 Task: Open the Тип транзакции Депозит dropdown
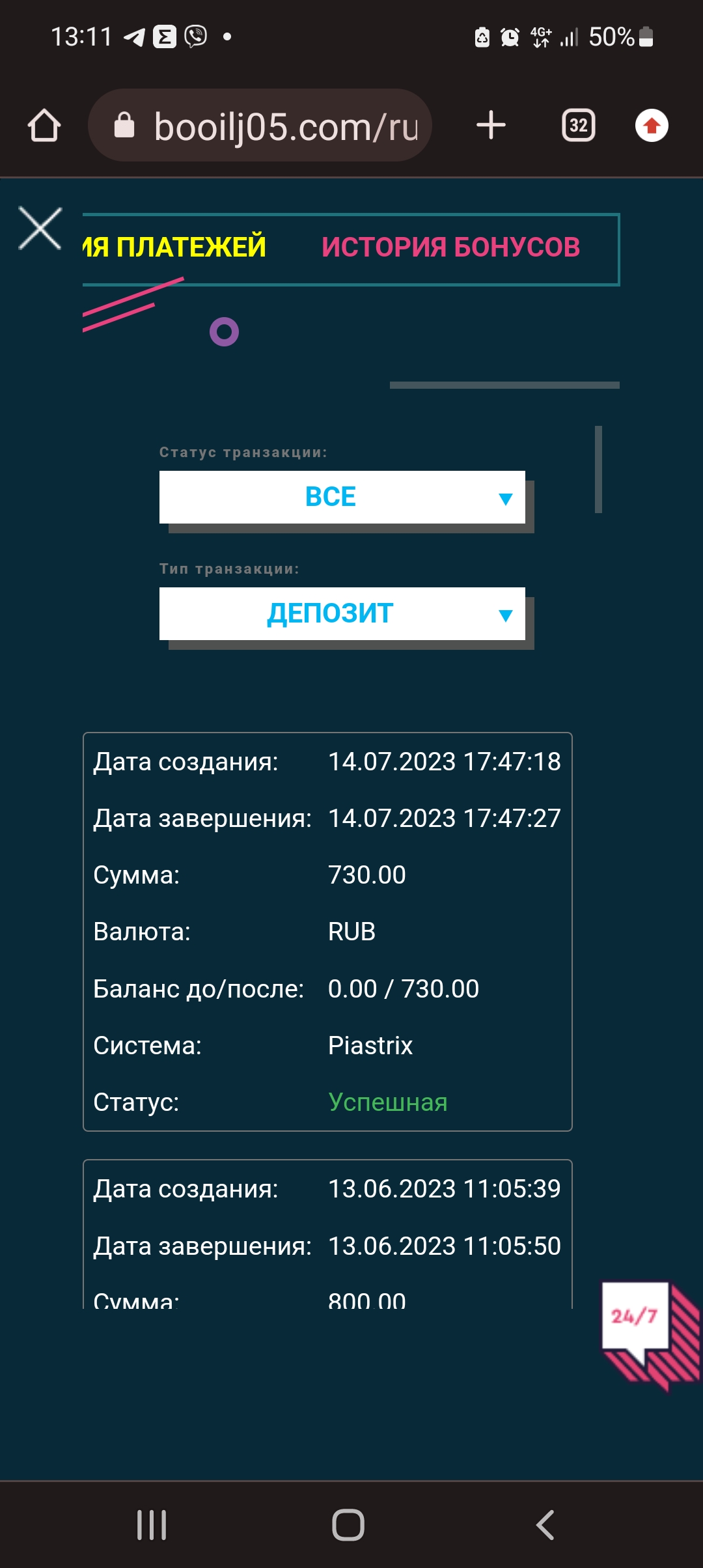click(x=342, y=613)
